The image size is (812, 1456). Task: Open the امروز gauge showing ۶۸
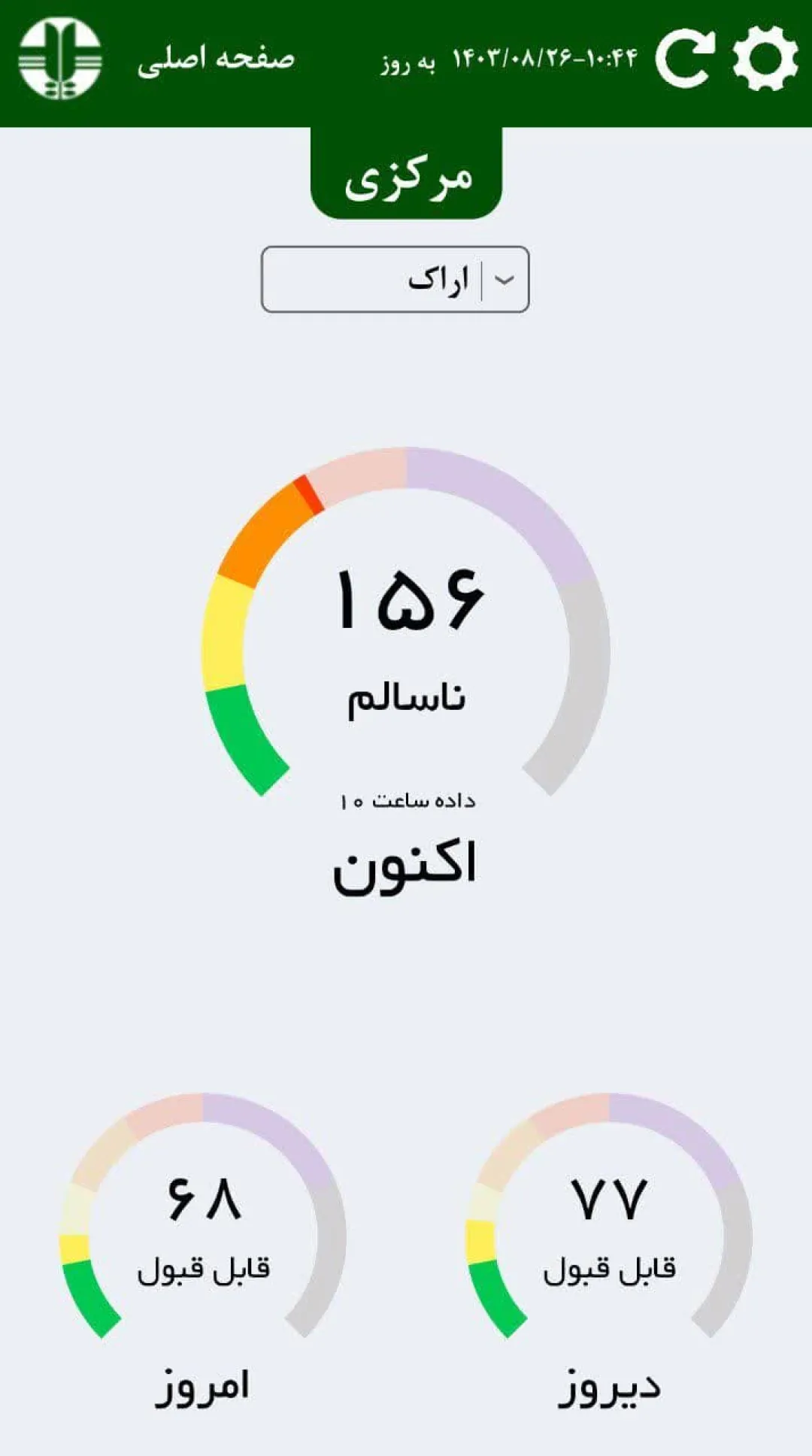point(203,1216)
